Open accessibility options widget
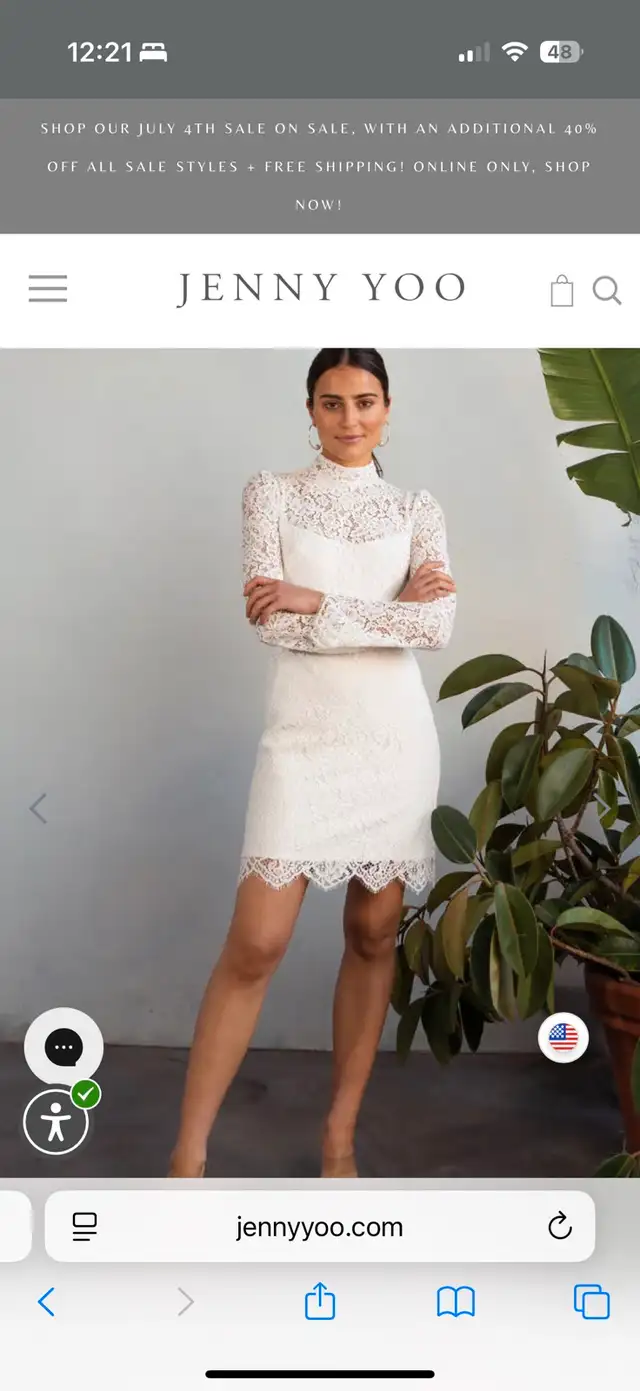The image size is (640, 1391). [56, 1122]
